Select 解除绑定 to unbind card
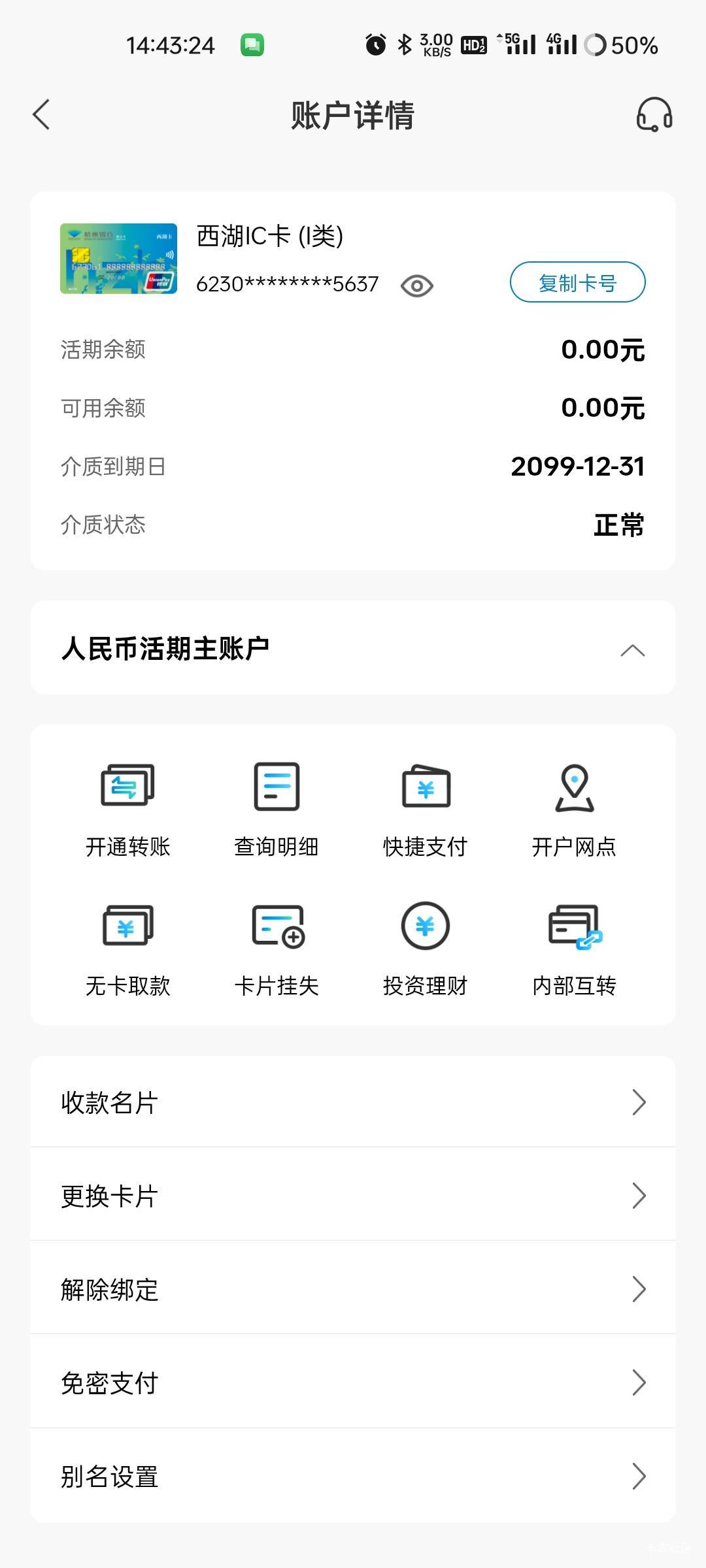706x1568 pixels. (353, 1289)
